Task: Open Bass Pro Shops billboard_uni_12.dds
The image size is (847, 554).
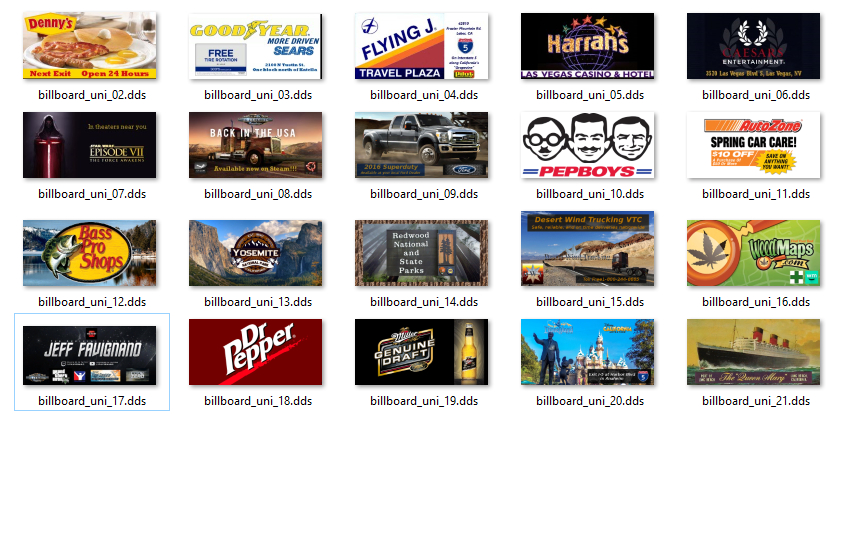Action: pos(90,253)
